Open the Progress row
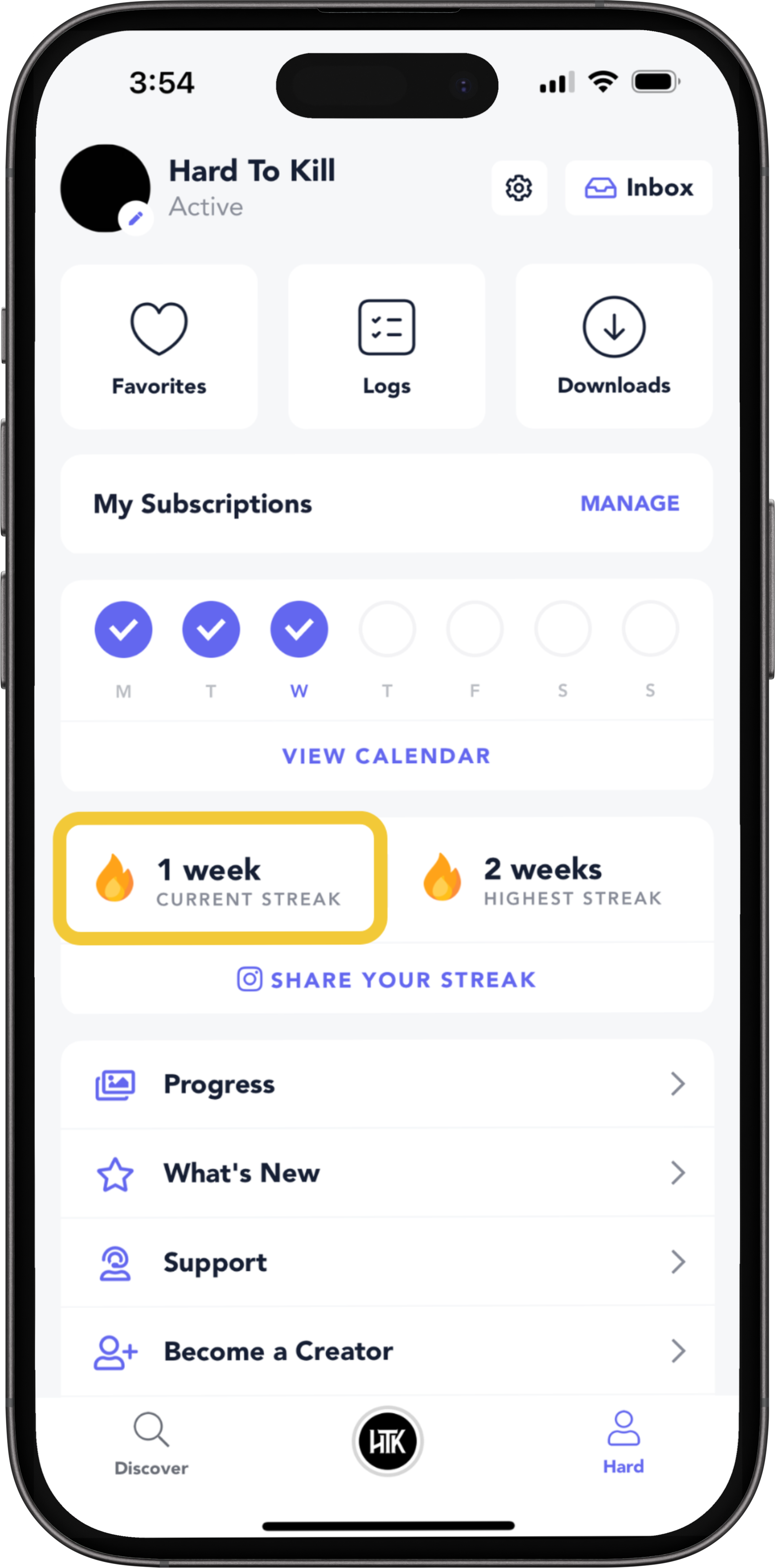This screenshot has height=1568, width=775. [x=387, y=1084]
